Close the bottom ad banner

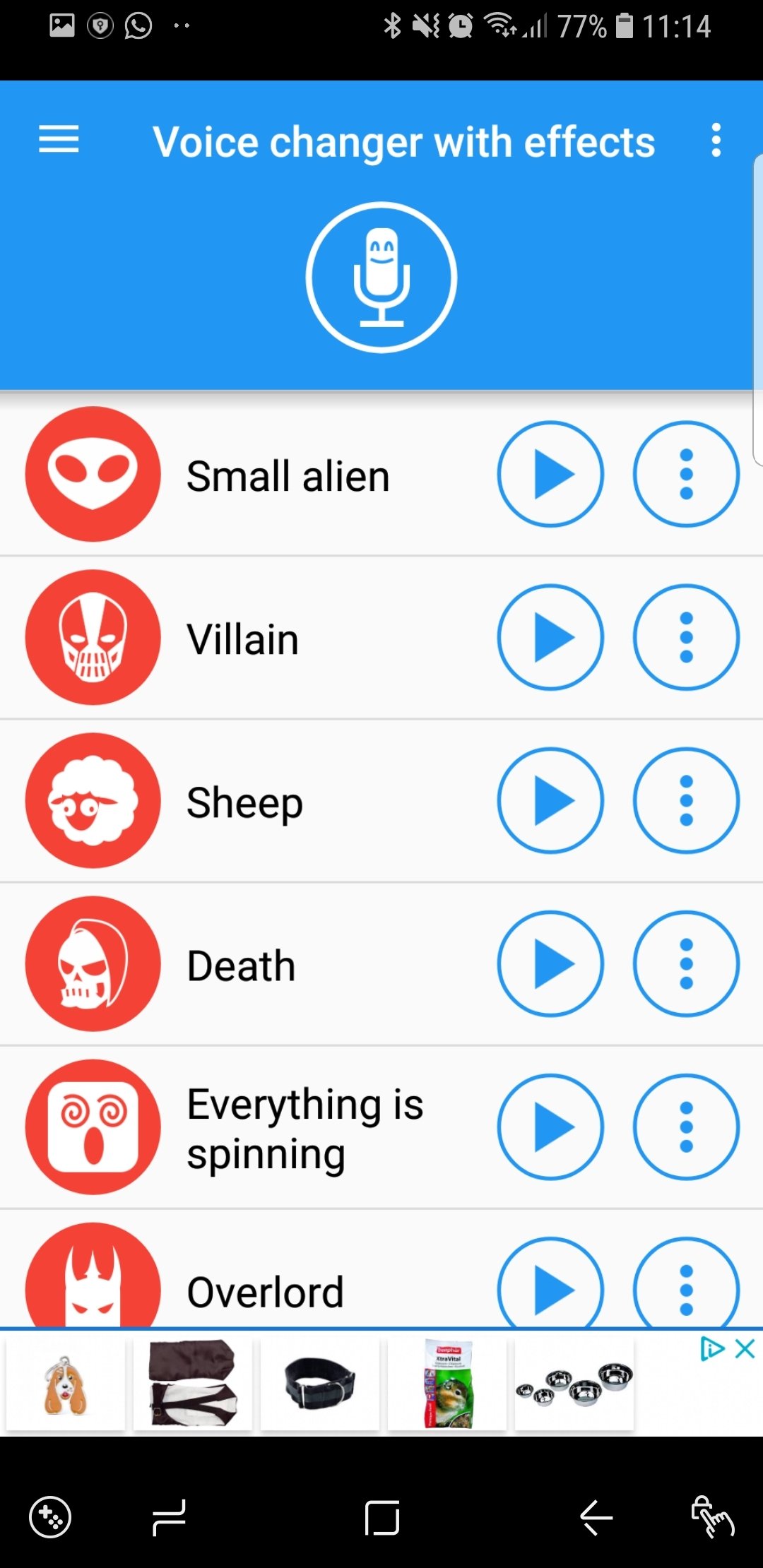tap(745, 1348)
